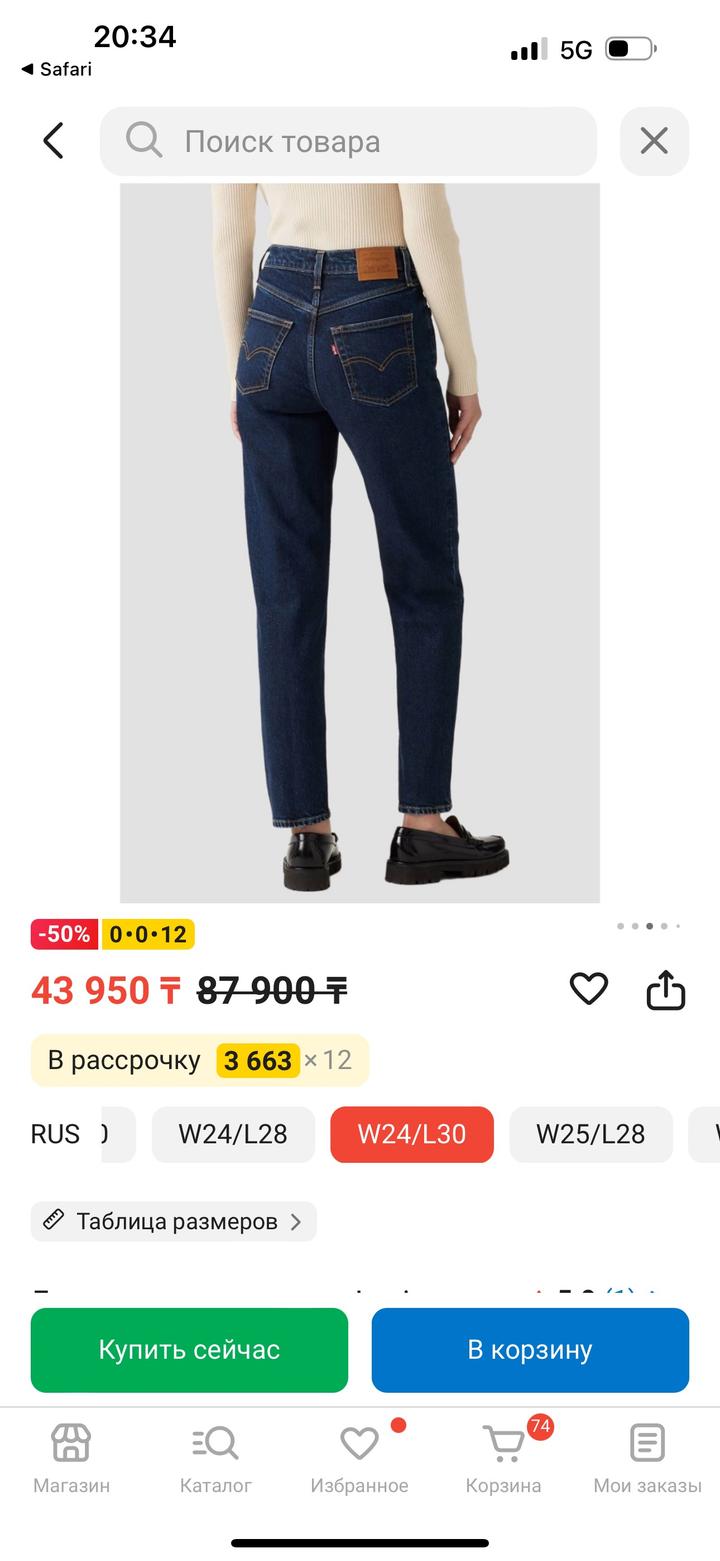Tap the back arrow at top left

point(51,141)
